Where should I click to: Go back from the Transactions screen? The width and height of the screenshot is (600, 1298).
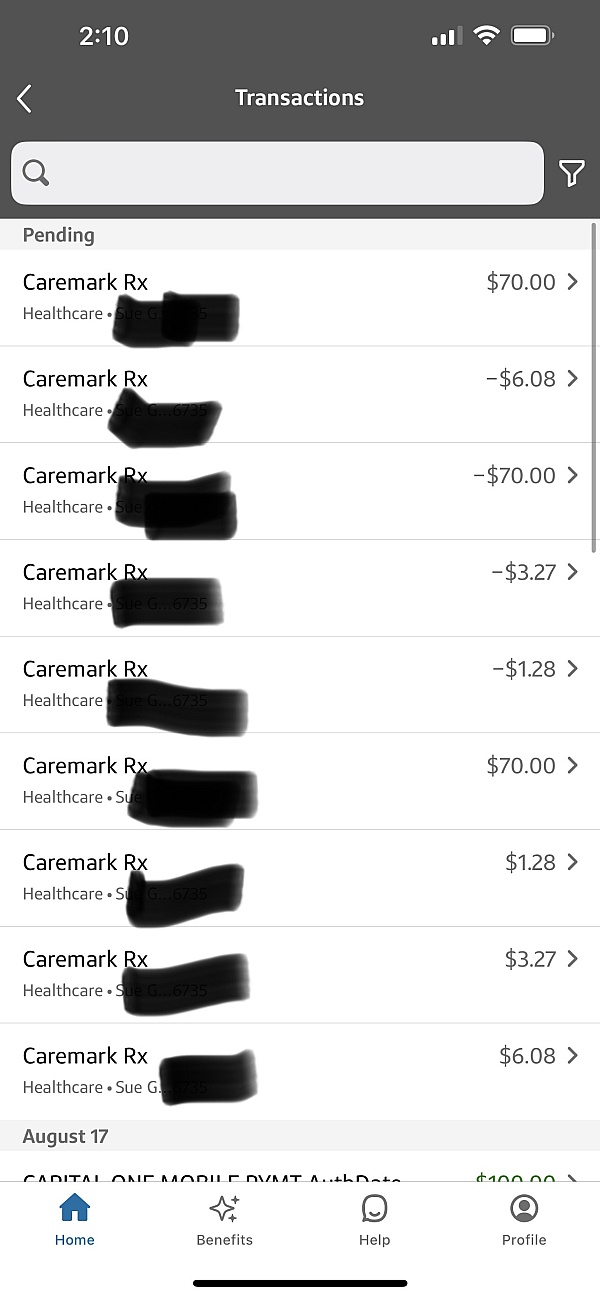pyautogui.click(x=25, y=98)
